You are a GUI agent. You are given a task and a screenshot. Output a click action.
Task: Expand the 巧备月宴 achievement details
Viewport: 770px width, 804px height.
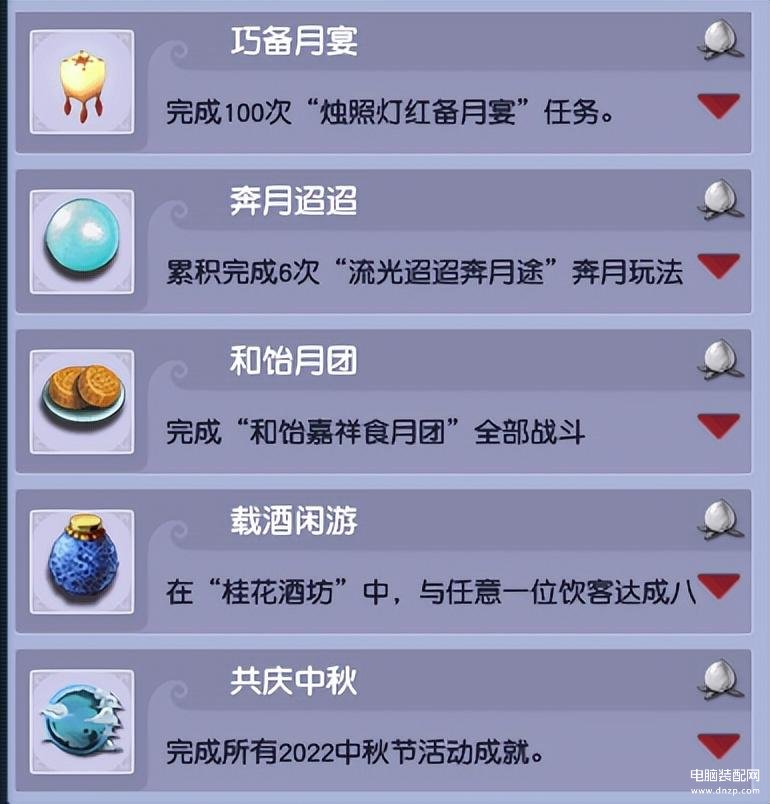[x=718, y=105]
